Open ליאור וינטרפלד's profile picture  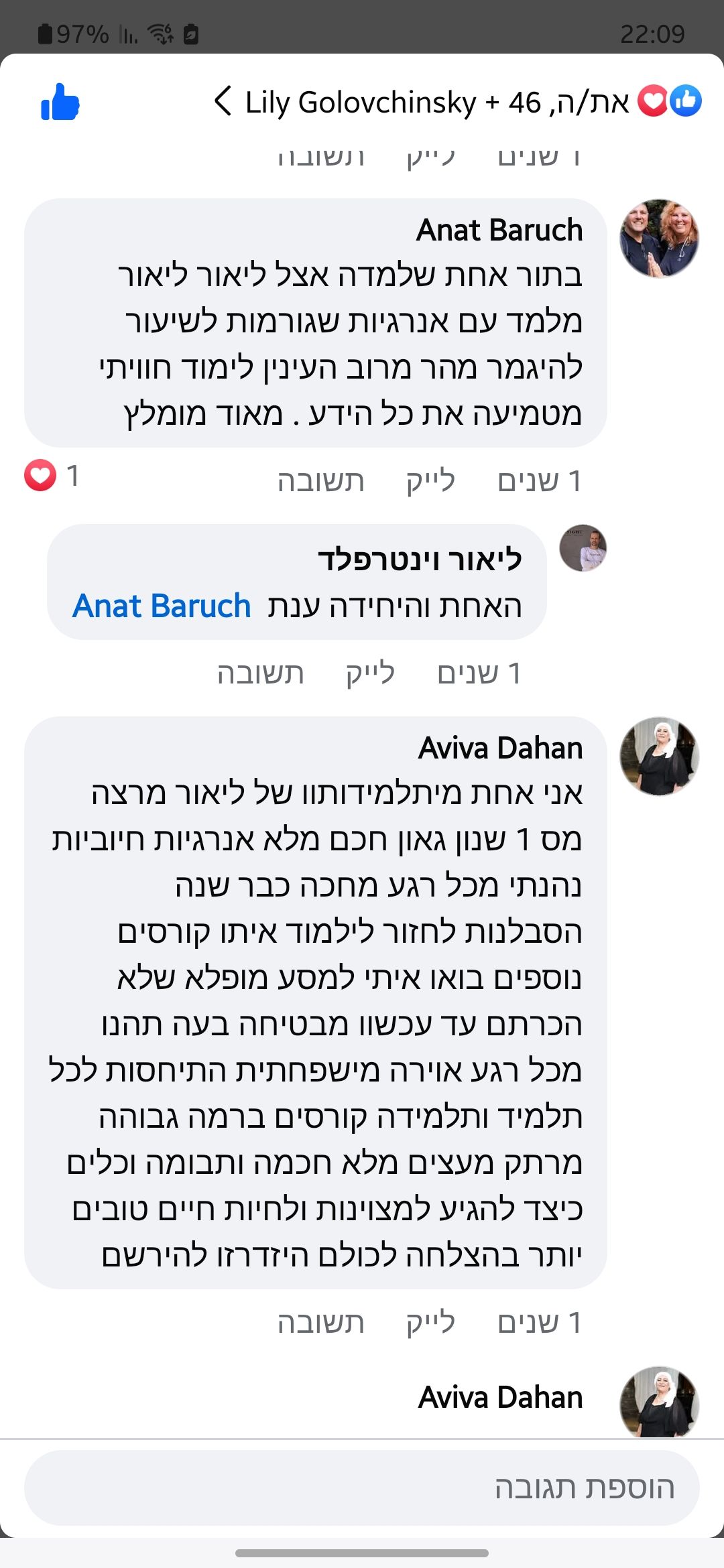point(583,548)
